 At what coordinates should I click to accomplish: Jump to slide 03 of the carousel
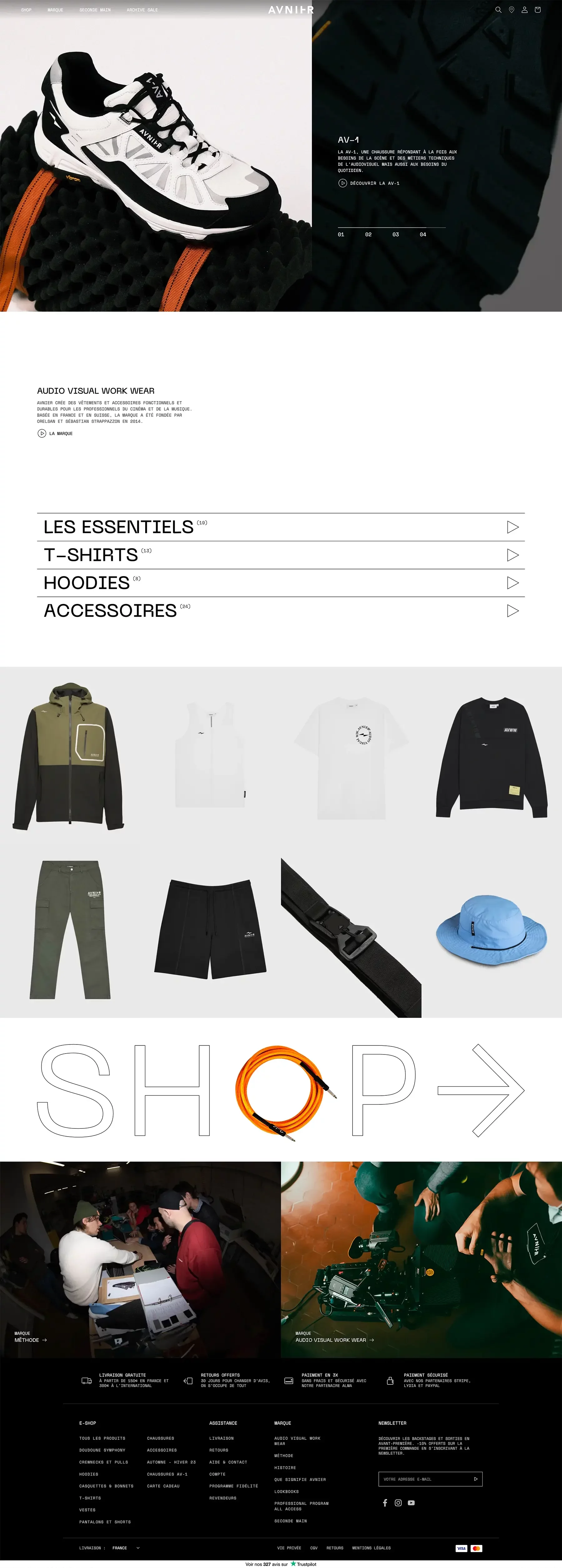click(396, 234)
